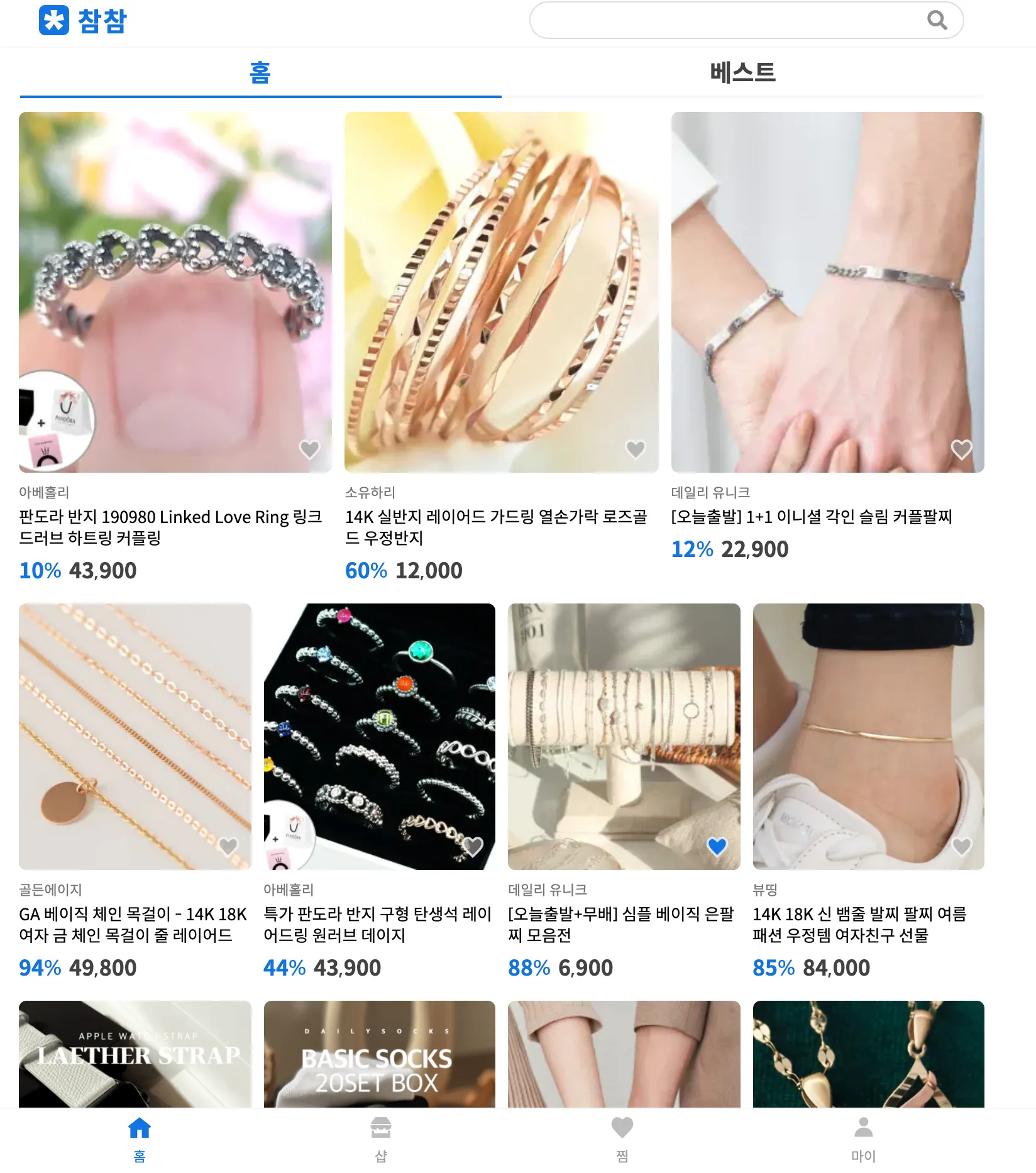Heart the 신 뱀줄 발찌 item

click(961, 846)
